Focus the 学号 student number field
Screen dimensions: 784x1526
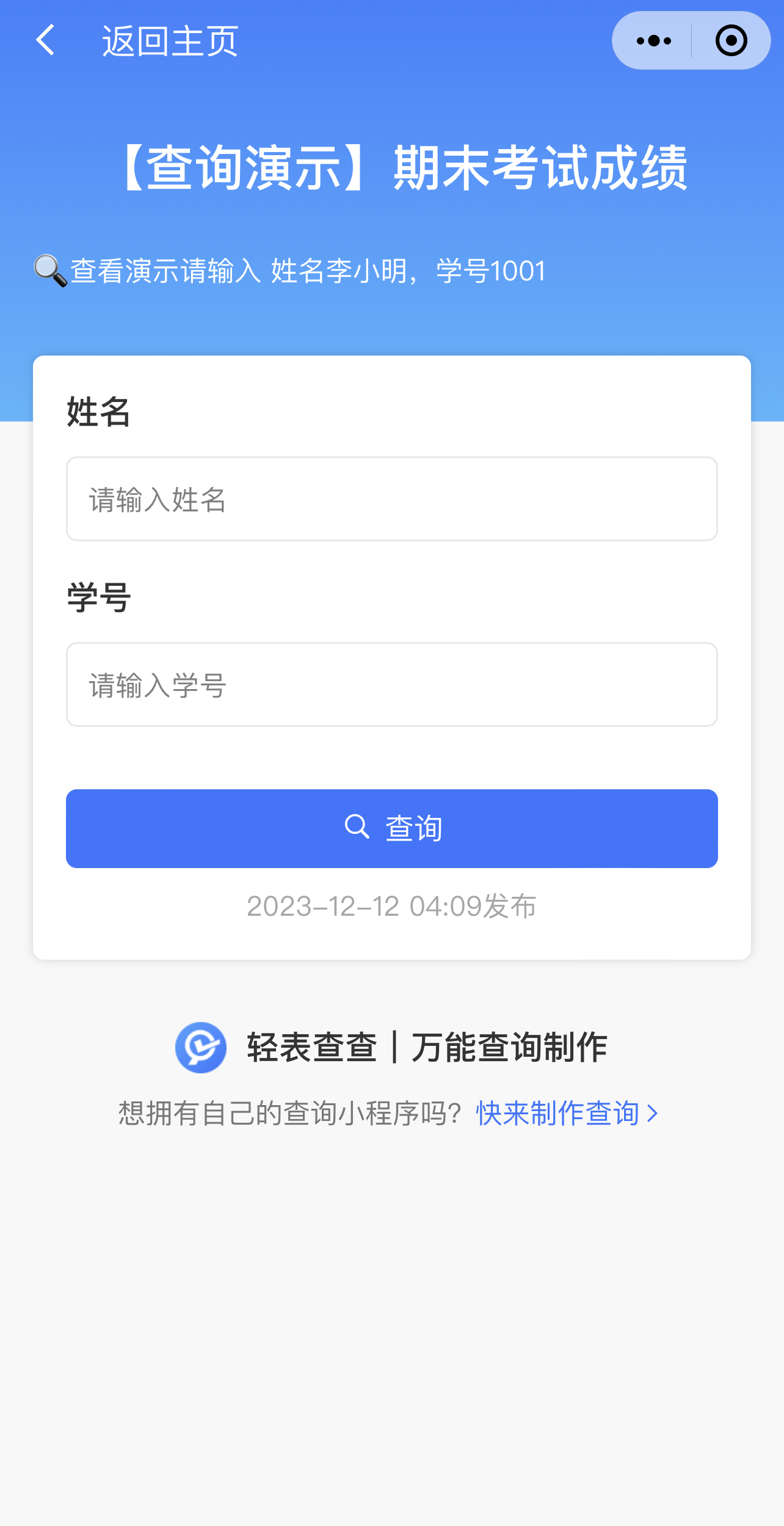point(392,684)
